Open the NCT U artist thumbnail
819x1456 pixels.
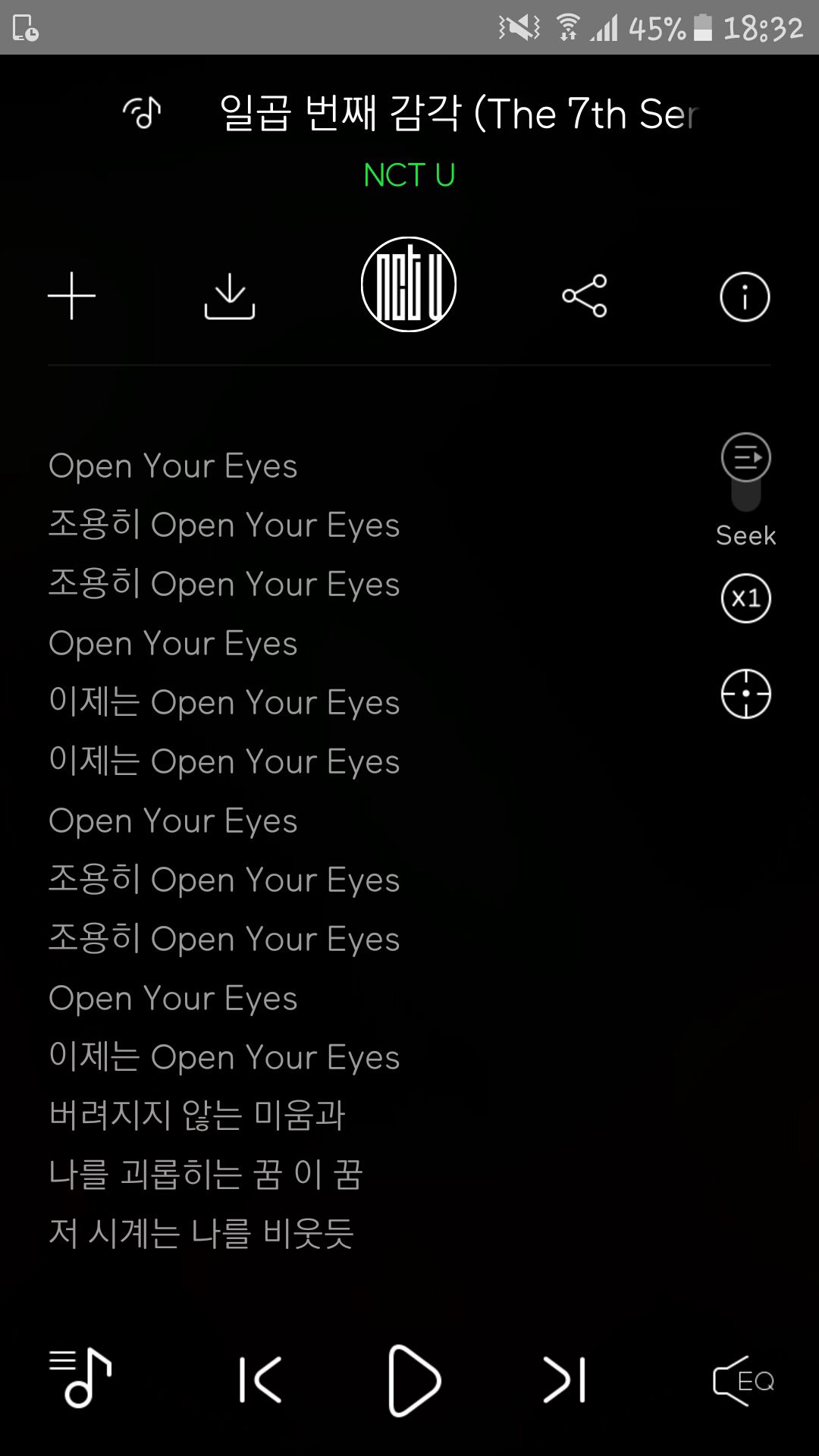click(x=409, y=285)
